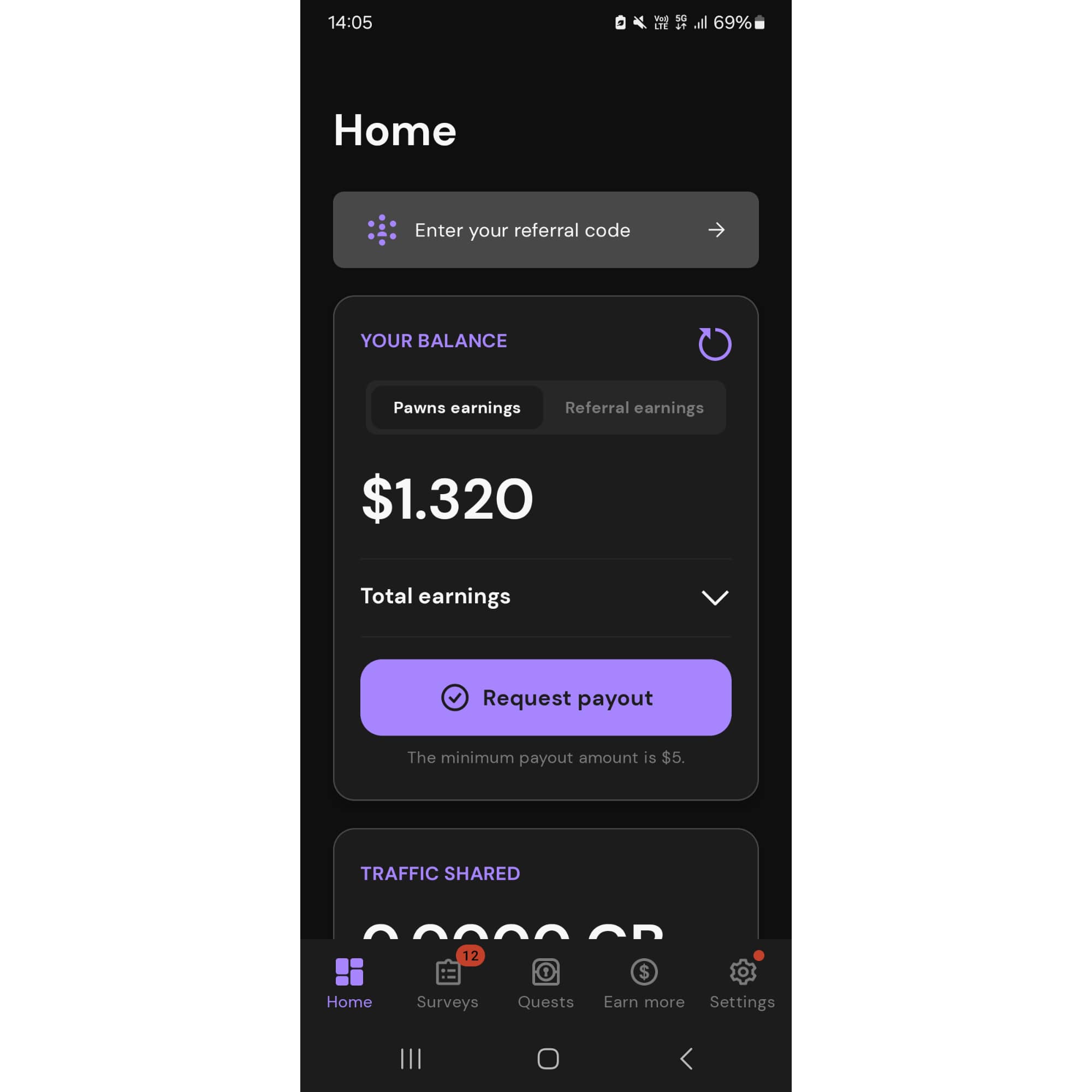Tap the Request payout button
Screen dimensions: 1092x1092
[x=545, y=697]
